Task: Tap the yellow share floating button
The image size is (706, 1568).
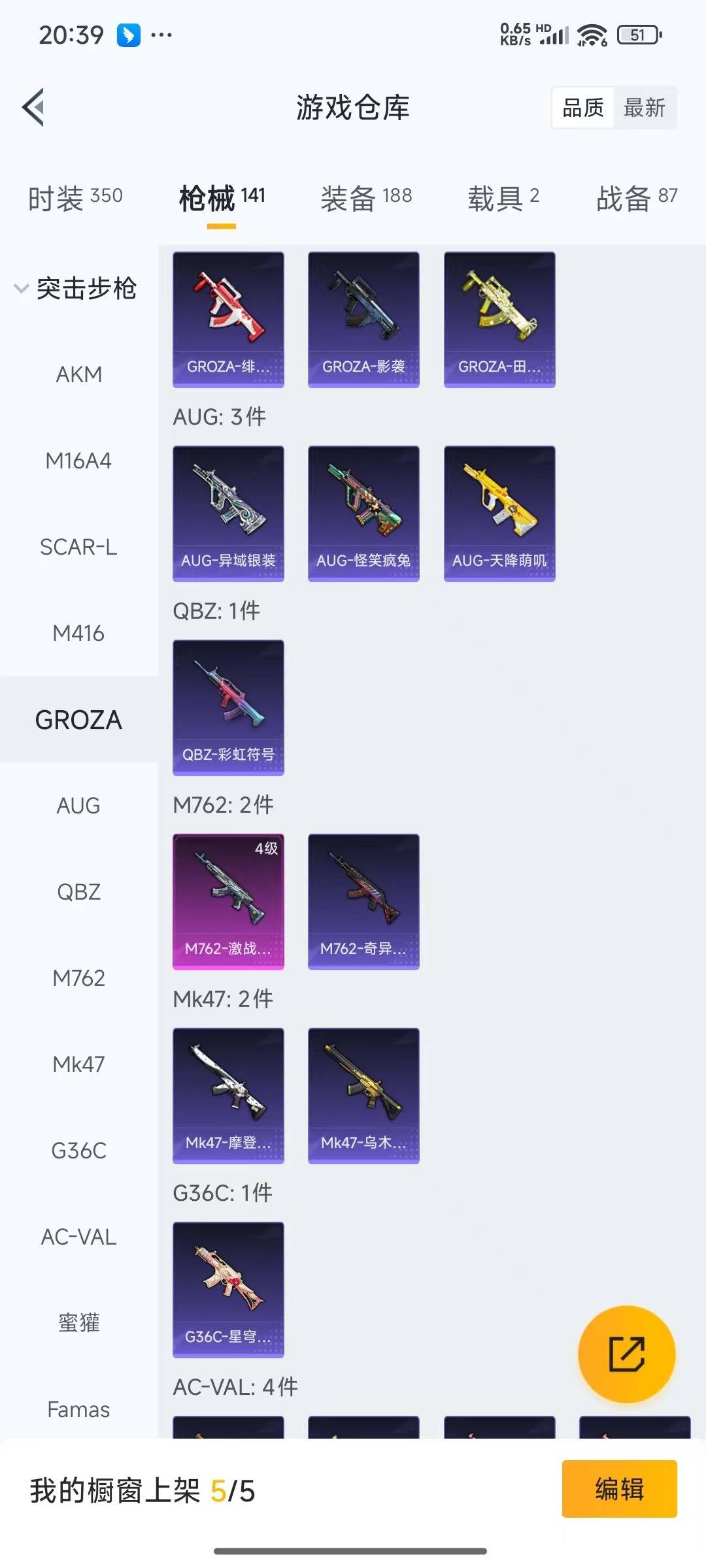Action: click(626, 1354)
